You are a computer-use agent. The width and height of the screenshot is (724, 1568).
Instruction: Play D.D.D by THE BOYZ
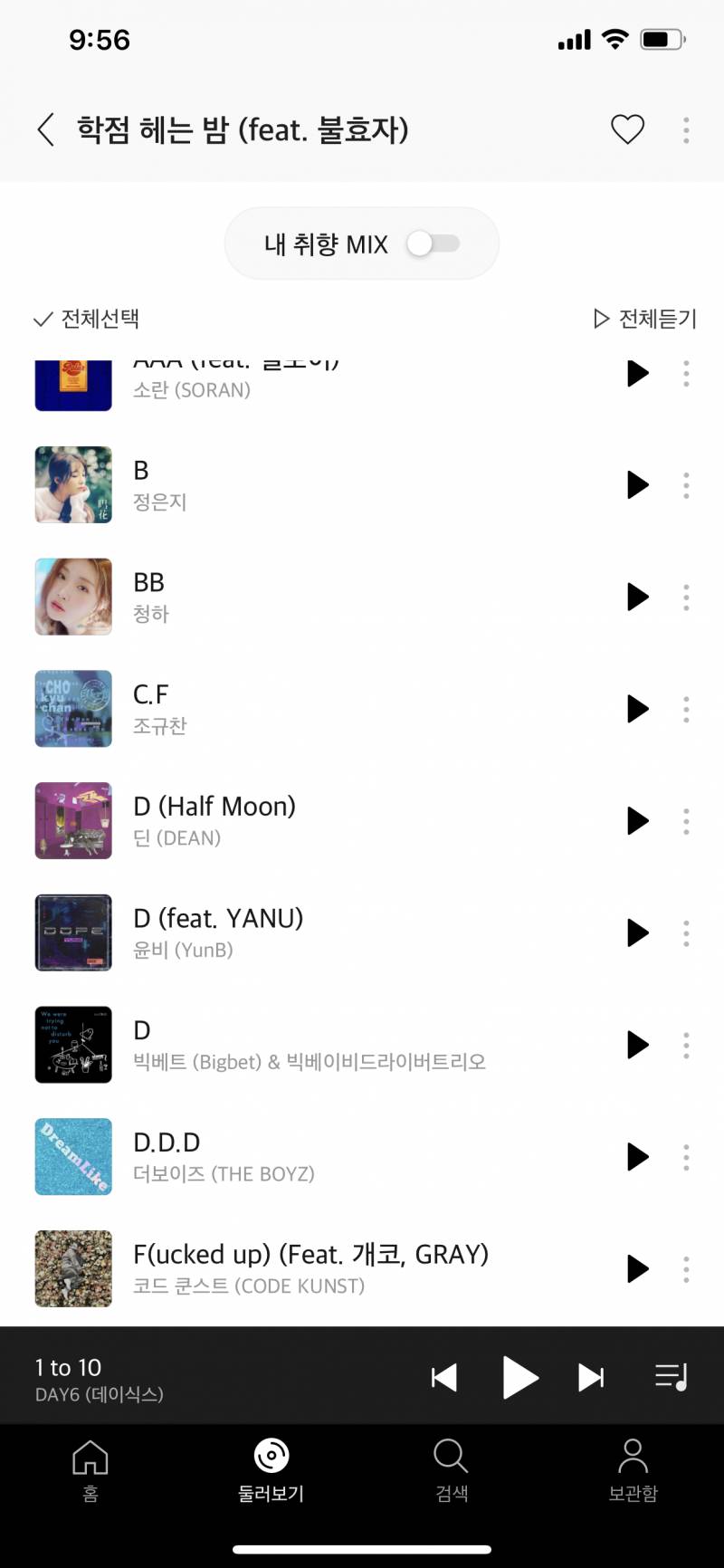pyautogui.click(x=637, y=1157)
